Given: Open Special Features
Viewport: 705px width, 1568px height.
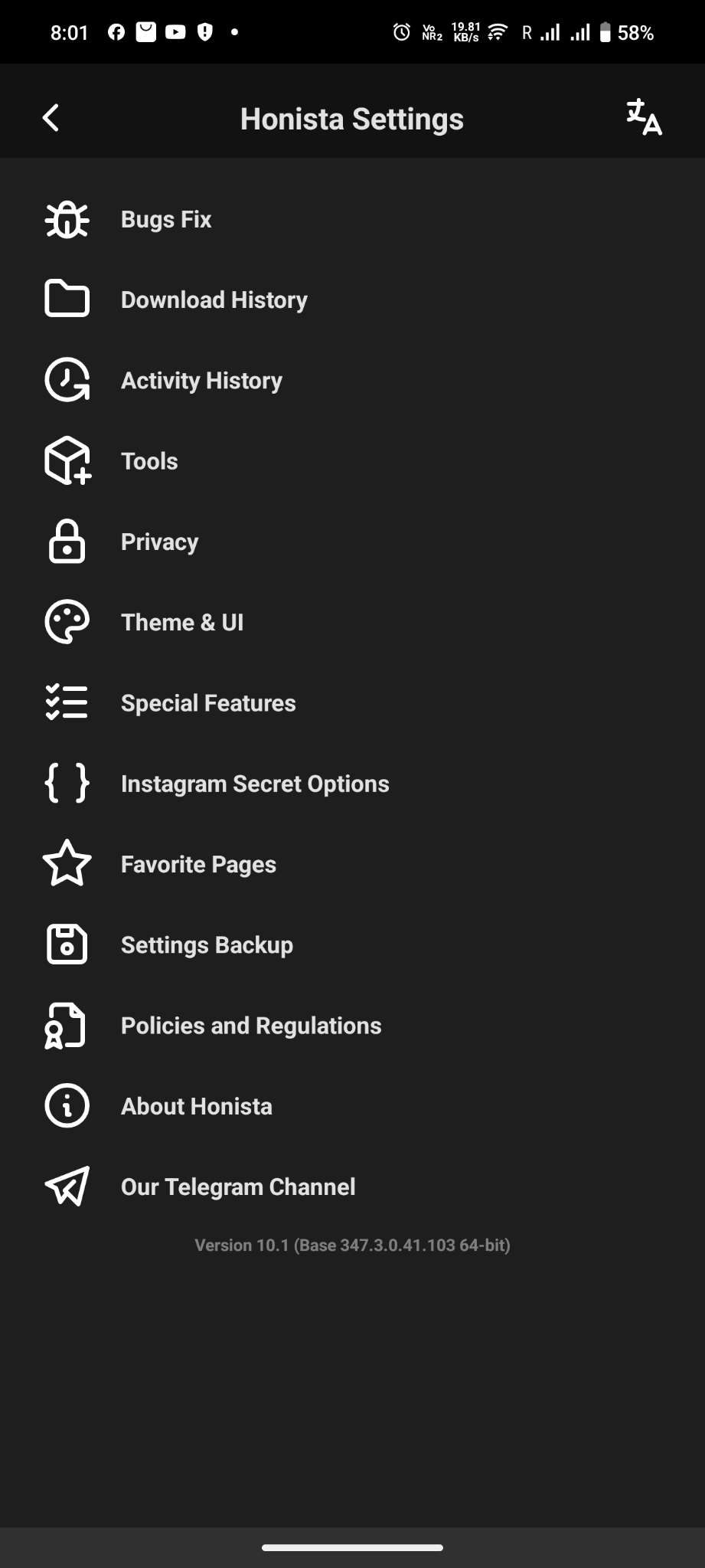Looking at the screenshot, I should (x=208, y=703).
